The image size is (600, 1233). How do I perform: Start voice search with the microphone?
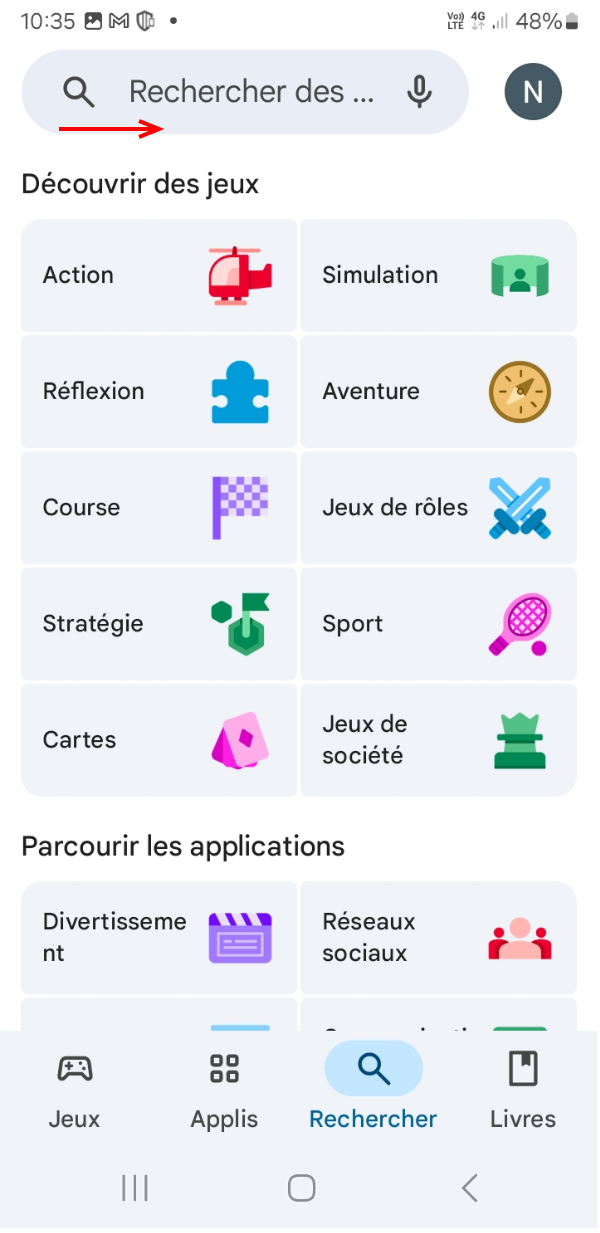(x=420, y=92)
